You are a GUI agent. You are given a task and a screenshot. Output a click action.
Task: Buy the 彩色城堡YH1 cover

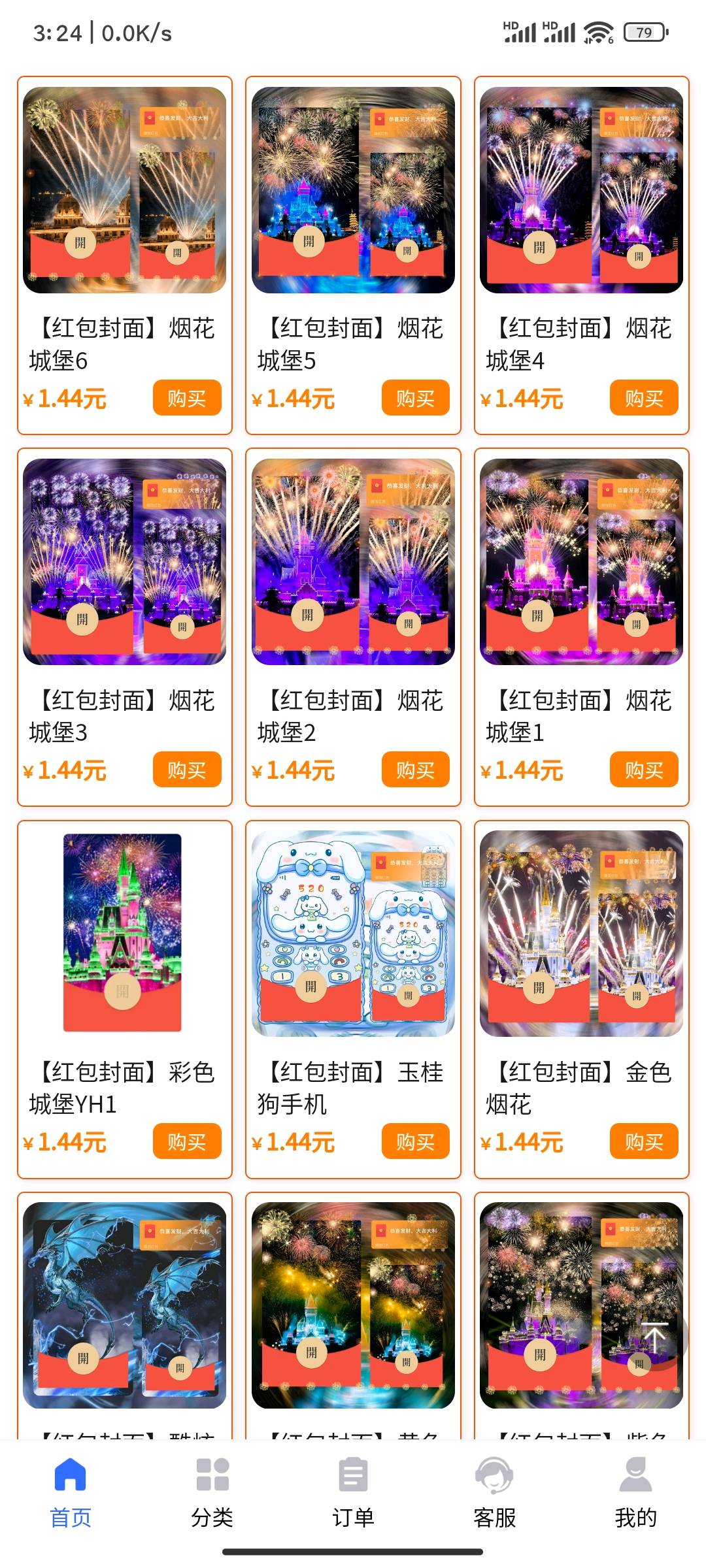pyautogui.click(x=187, y=1141)
